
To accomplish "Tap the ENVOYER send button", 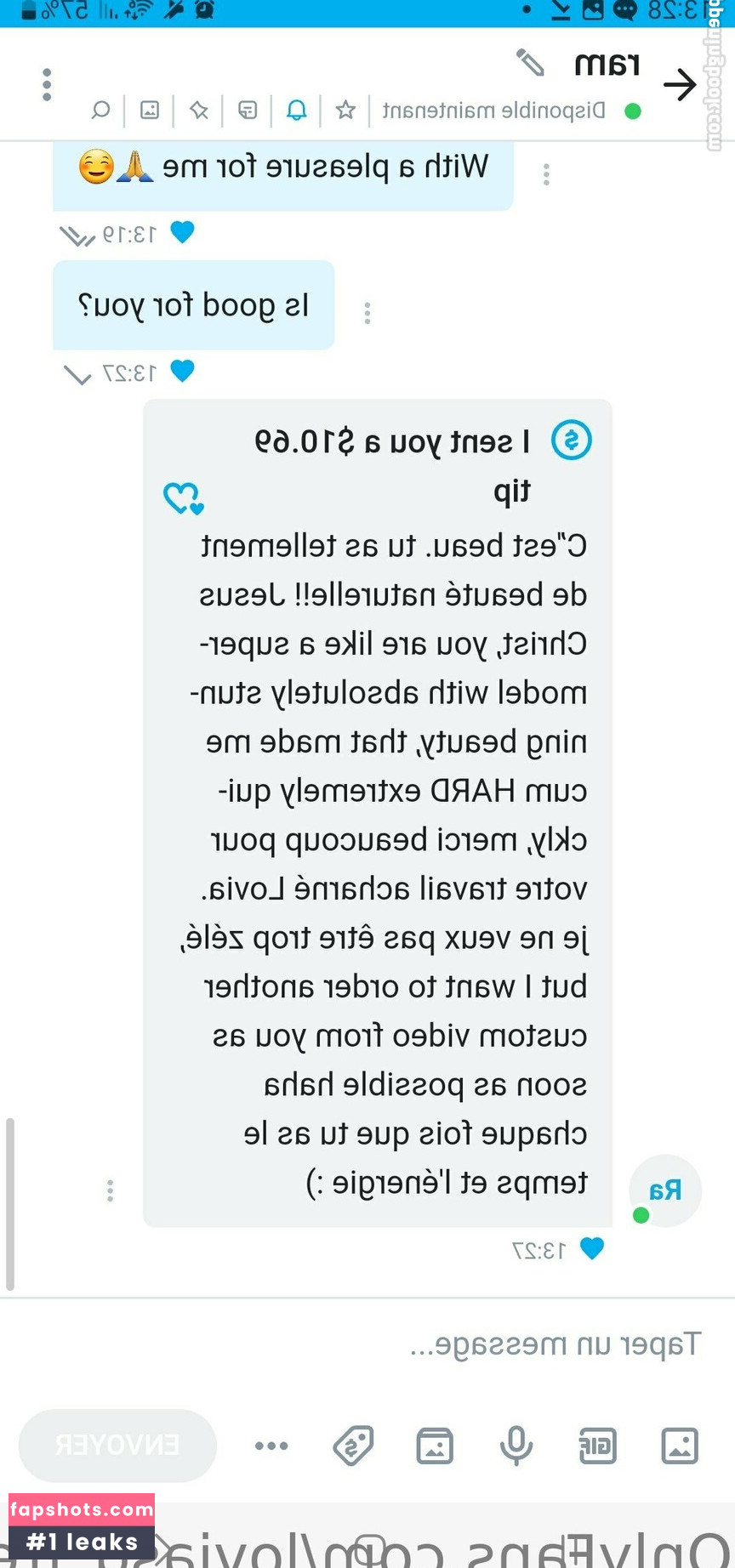I will 117,1445.
